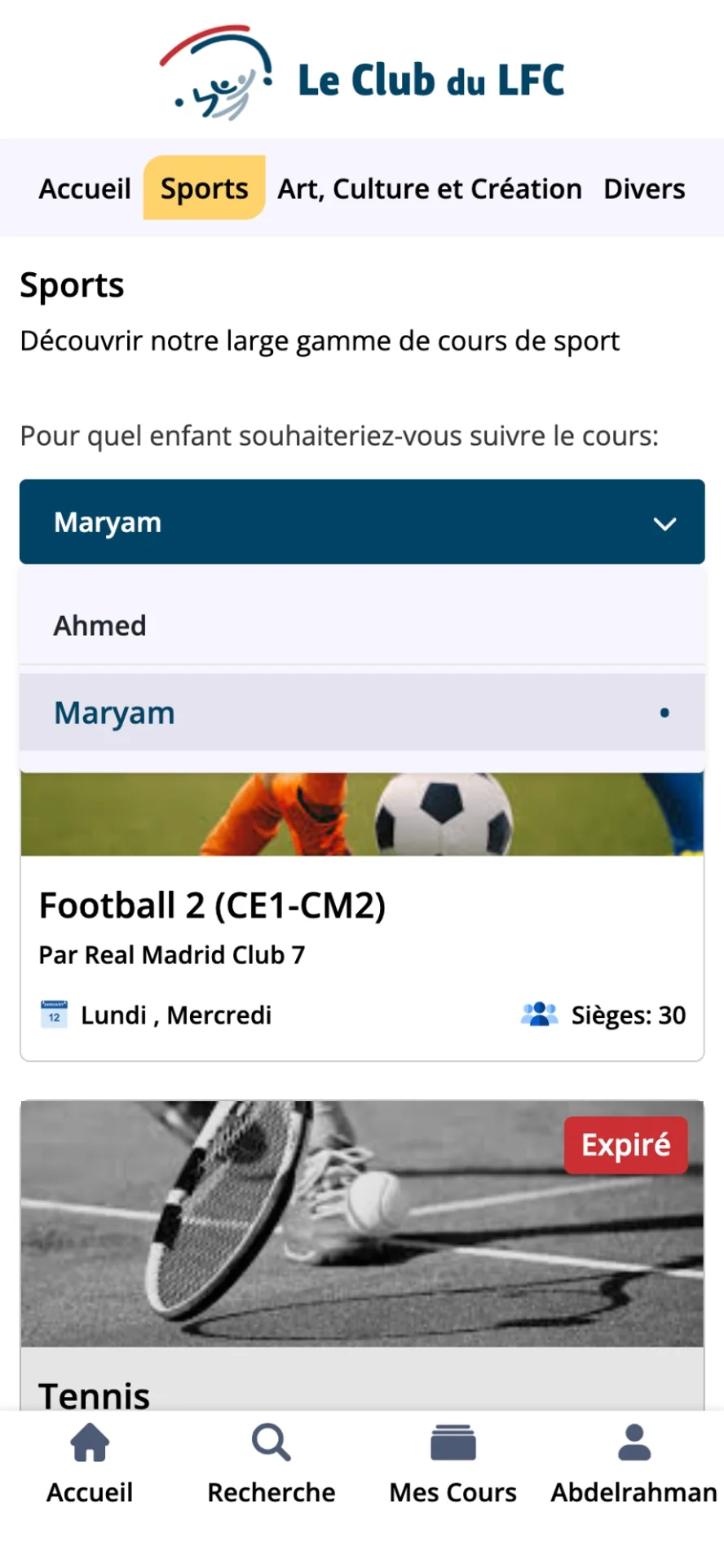This screenshot has width=724, height=1568.
Task: Switch to the Accueil top tab
Action: 85,188
